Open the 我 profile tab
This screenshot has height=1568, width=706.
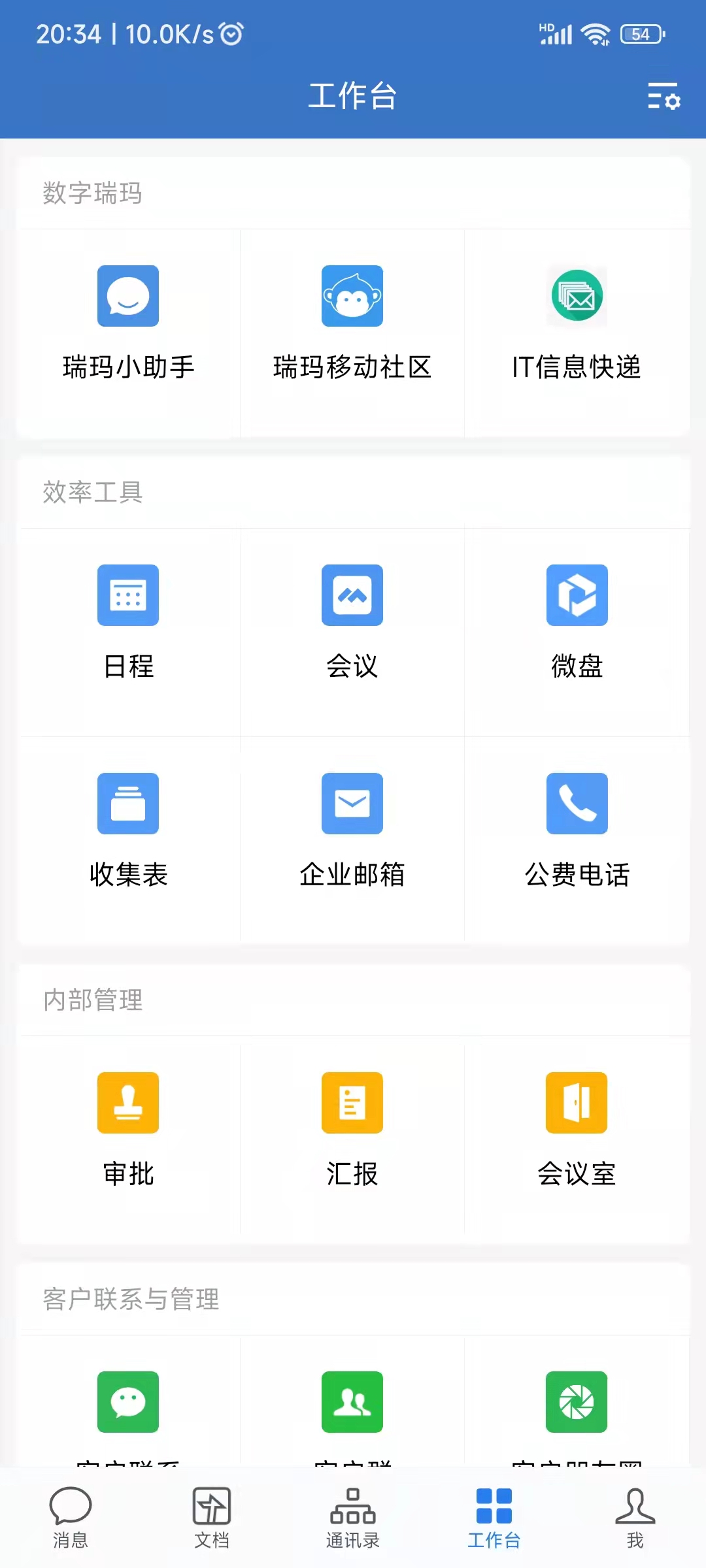[635, 1516]
